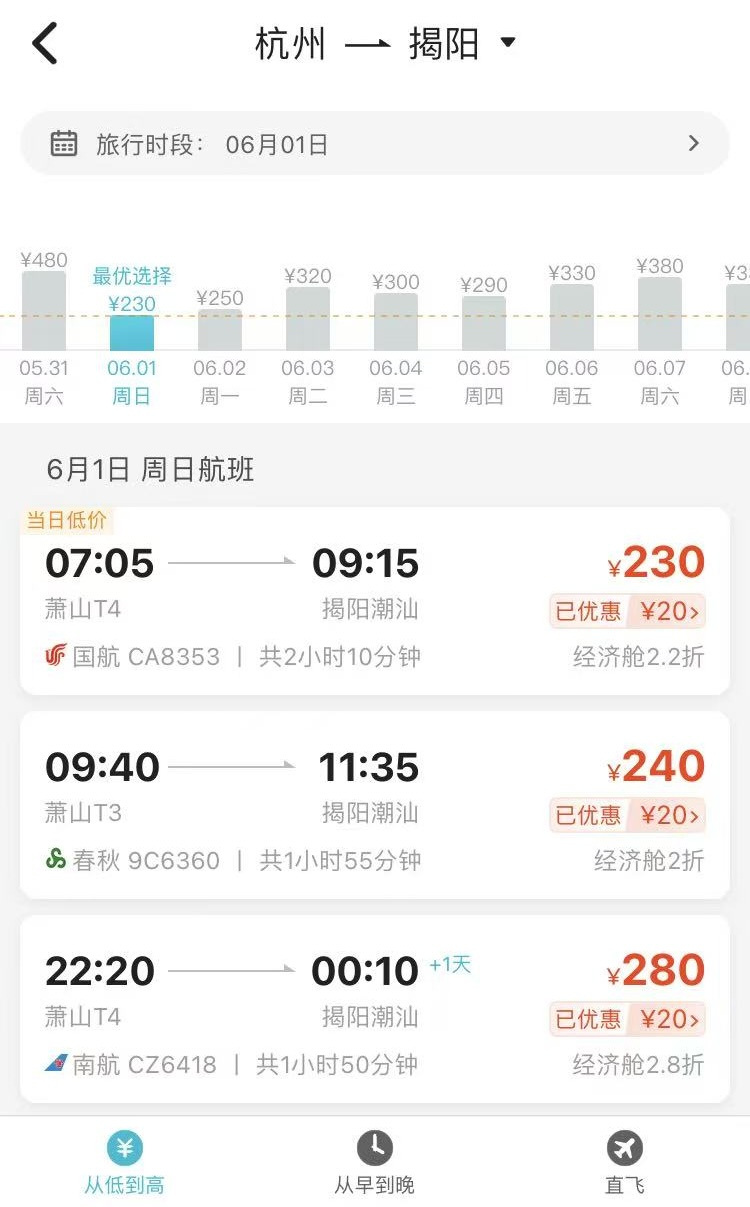This screenshot has height=1207, width=750.
Task: Change the travel date 旅行时段 06月01日
Action: [375, 144]
